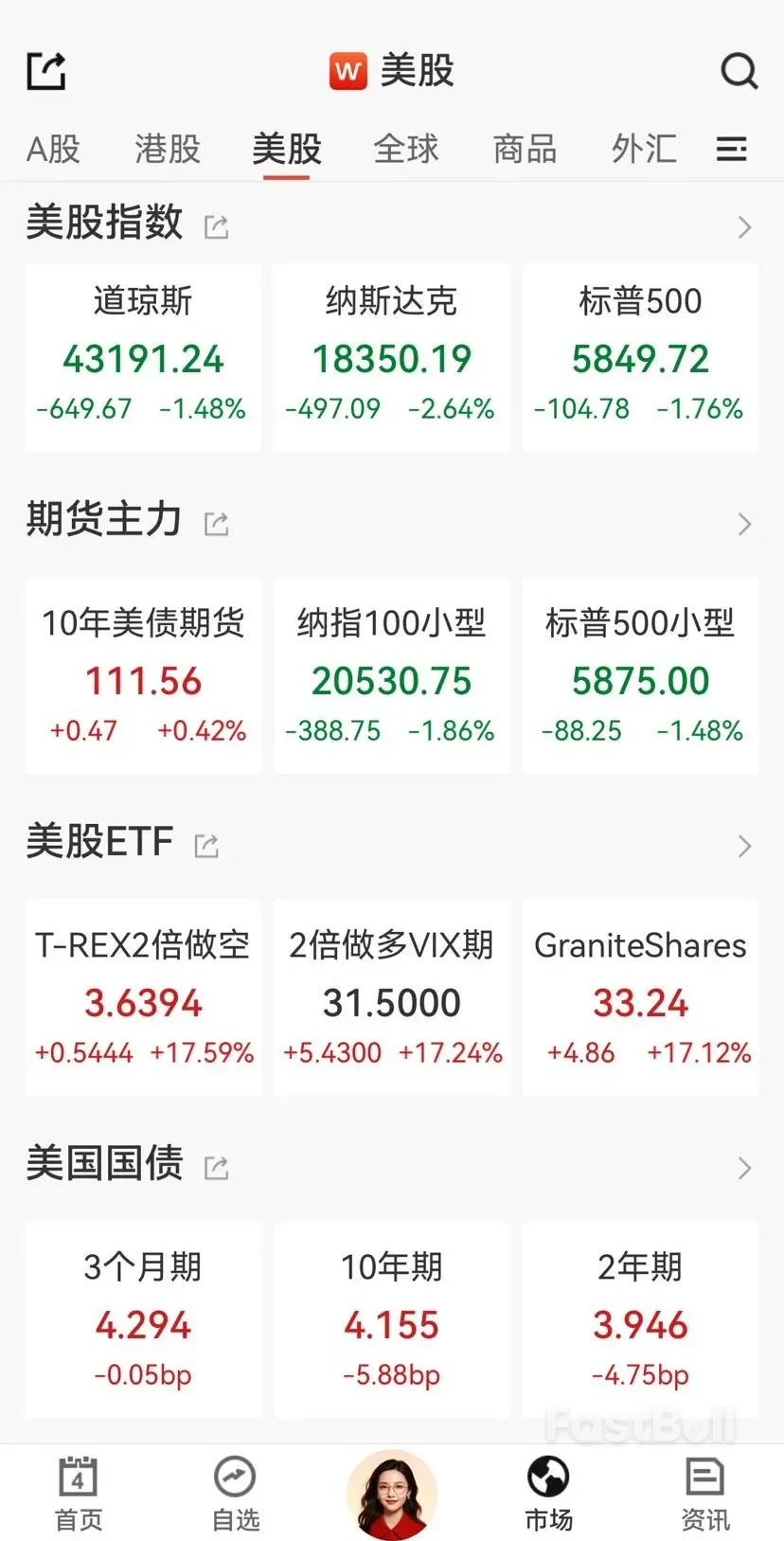Switch to the A股 tab
The height and width of the screenshot is (1541, 784).
pyautogui.click(x=53, y=149)
